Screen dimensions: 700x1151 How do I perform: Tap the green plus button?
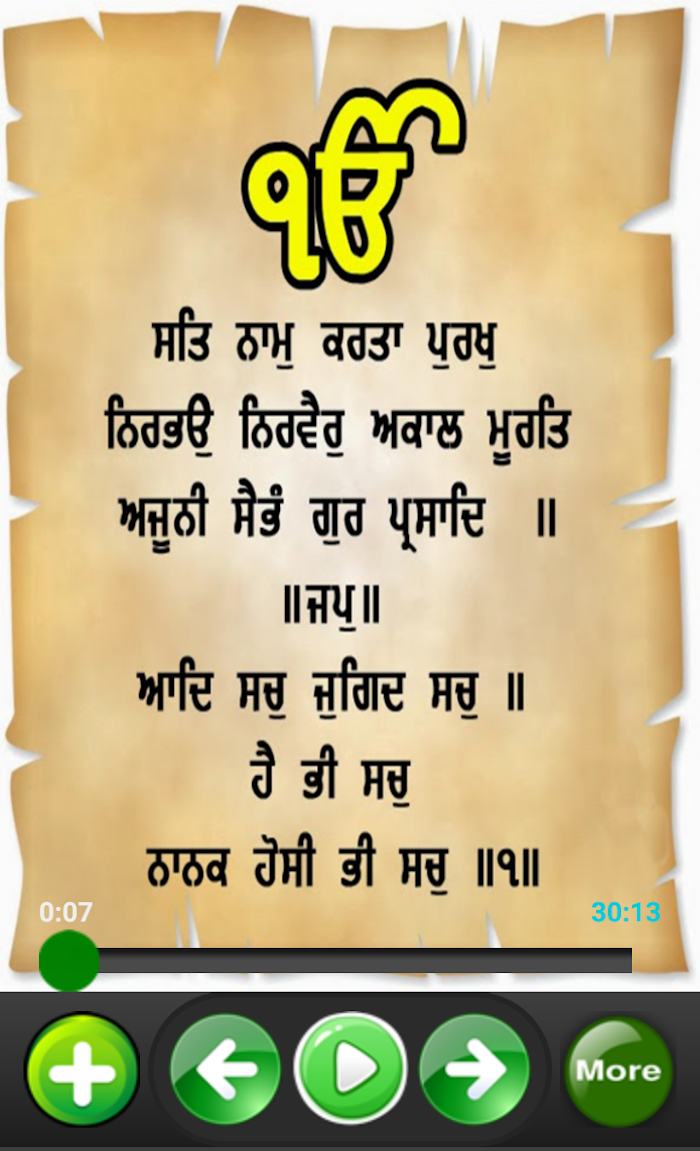tap(82, 1070)
